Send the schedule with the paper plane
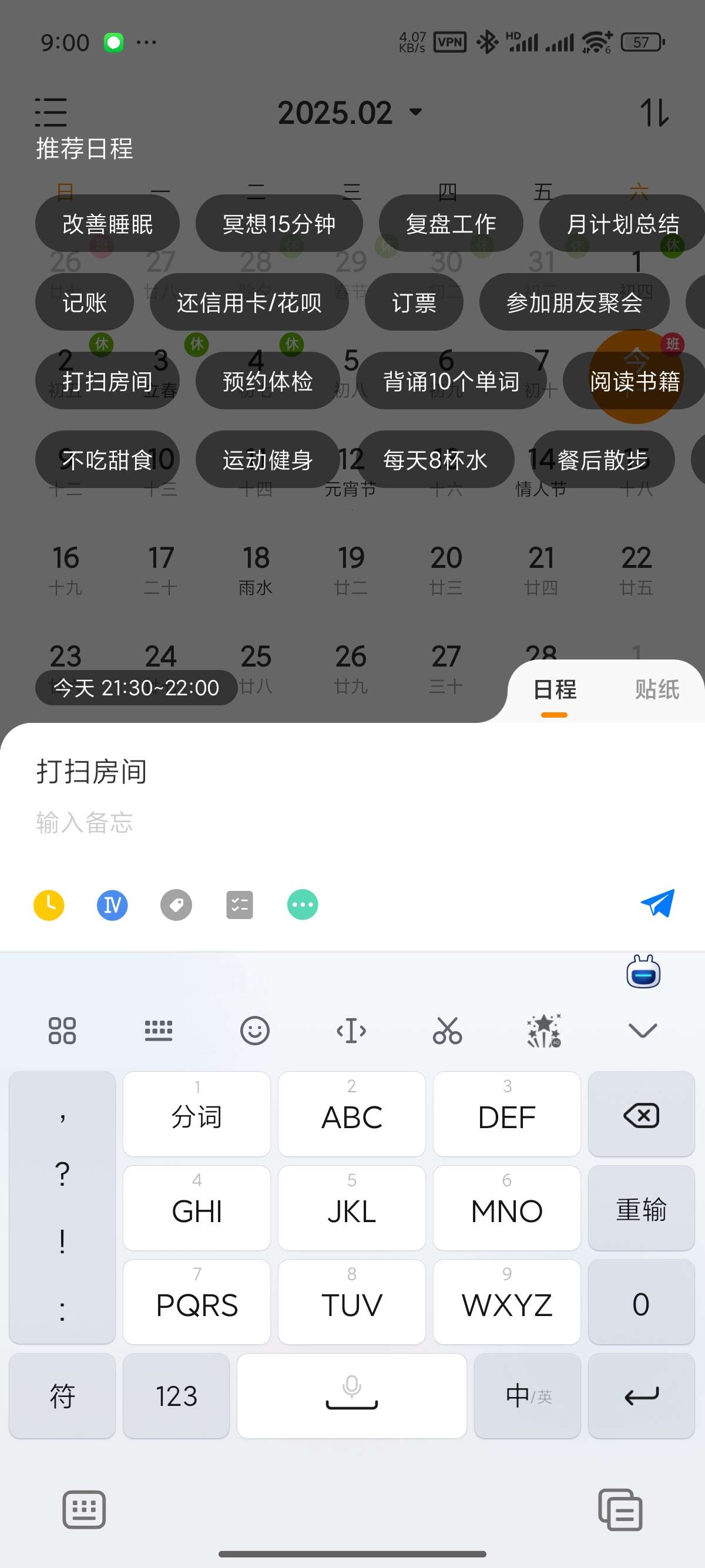This screenshot has height=1568, width=705. [657, 903]
